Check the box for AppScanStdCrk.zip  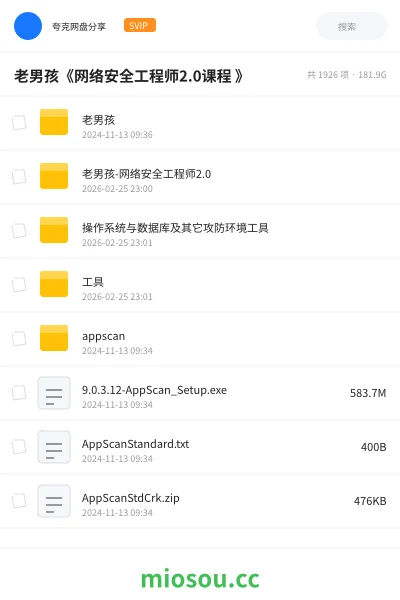[x=19, y=501]
